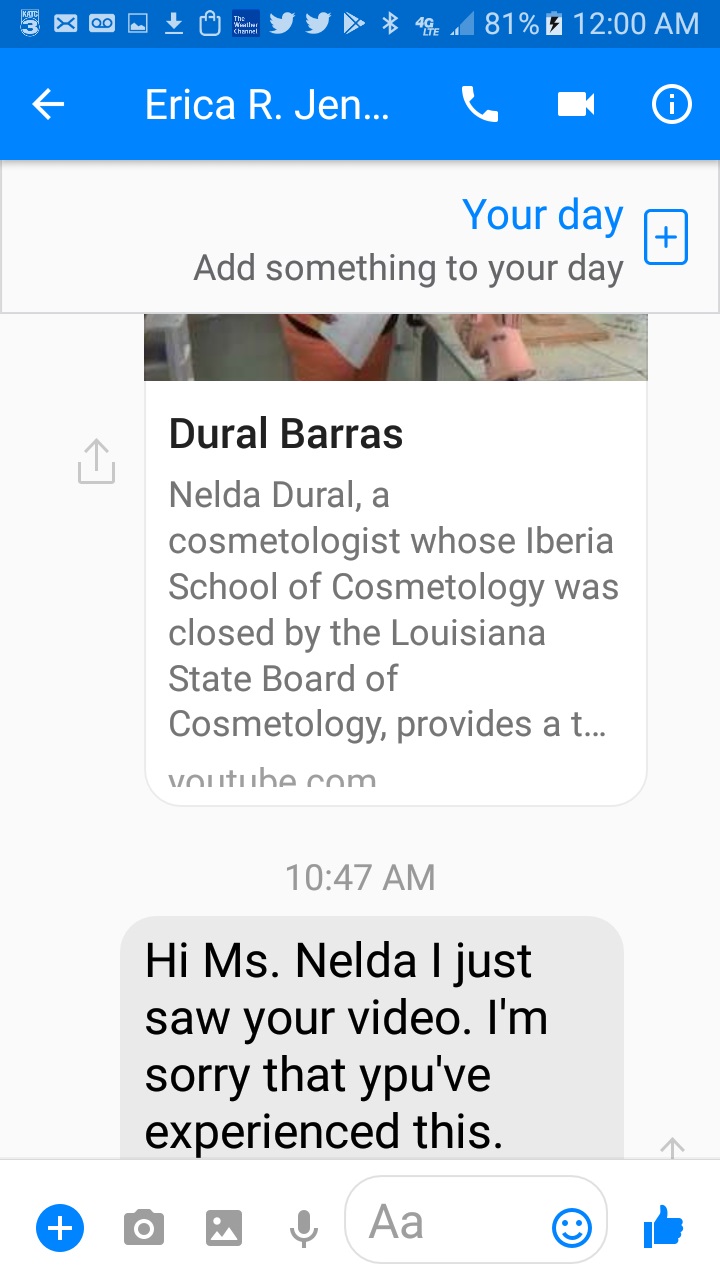Share the Dural Barras video link

[x=97, y=462]
